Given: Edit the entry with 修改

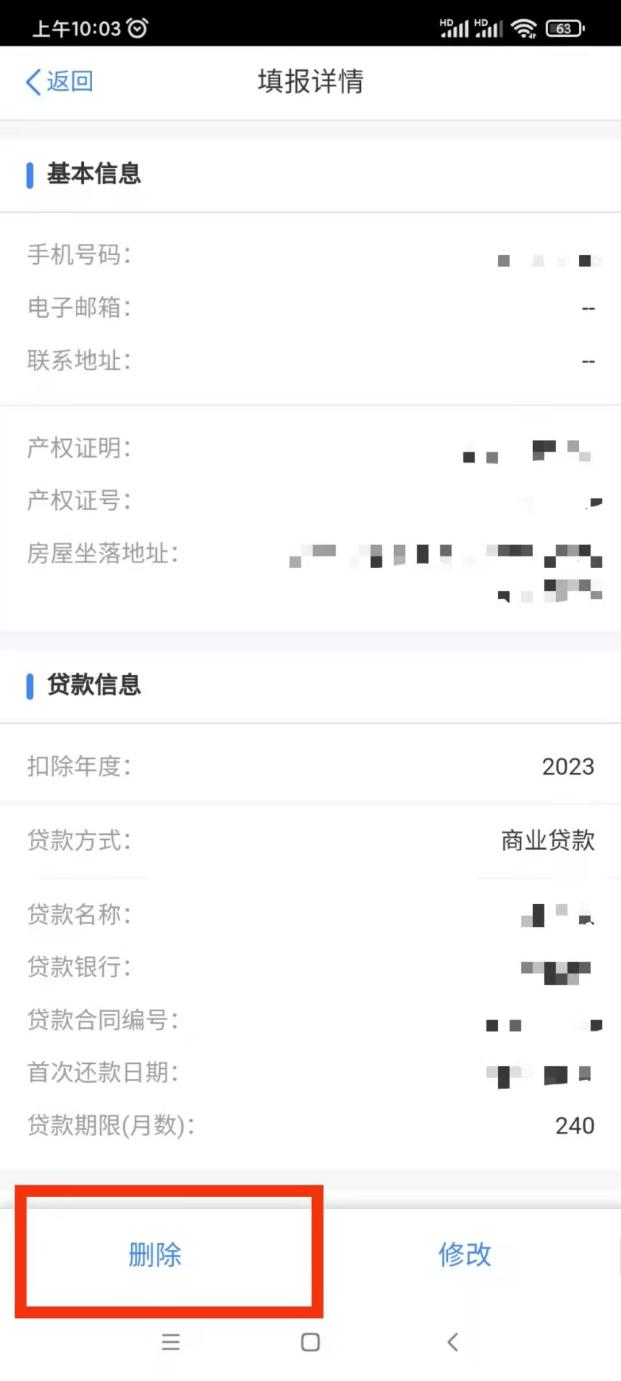Looking at the screenshot, I should coord(465,1254).
